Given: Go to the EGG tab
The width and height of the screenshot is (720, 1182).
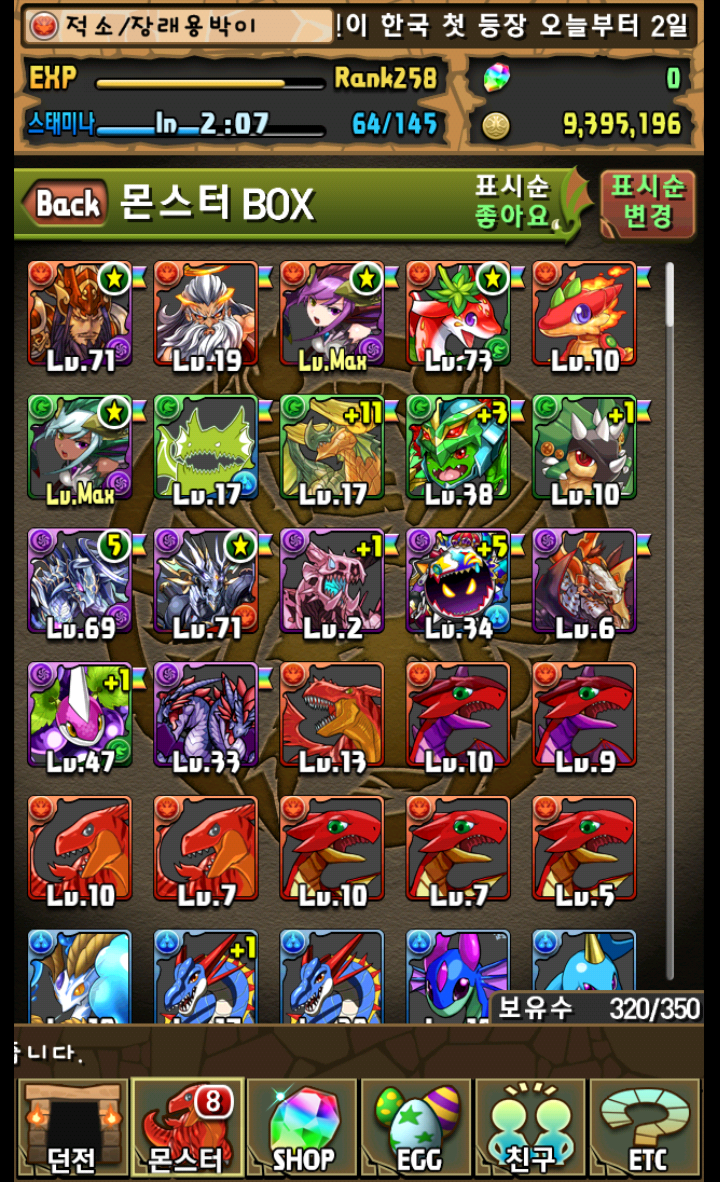Looking at the screenshot, I should pyautogui.click(x=417, y=1128).
